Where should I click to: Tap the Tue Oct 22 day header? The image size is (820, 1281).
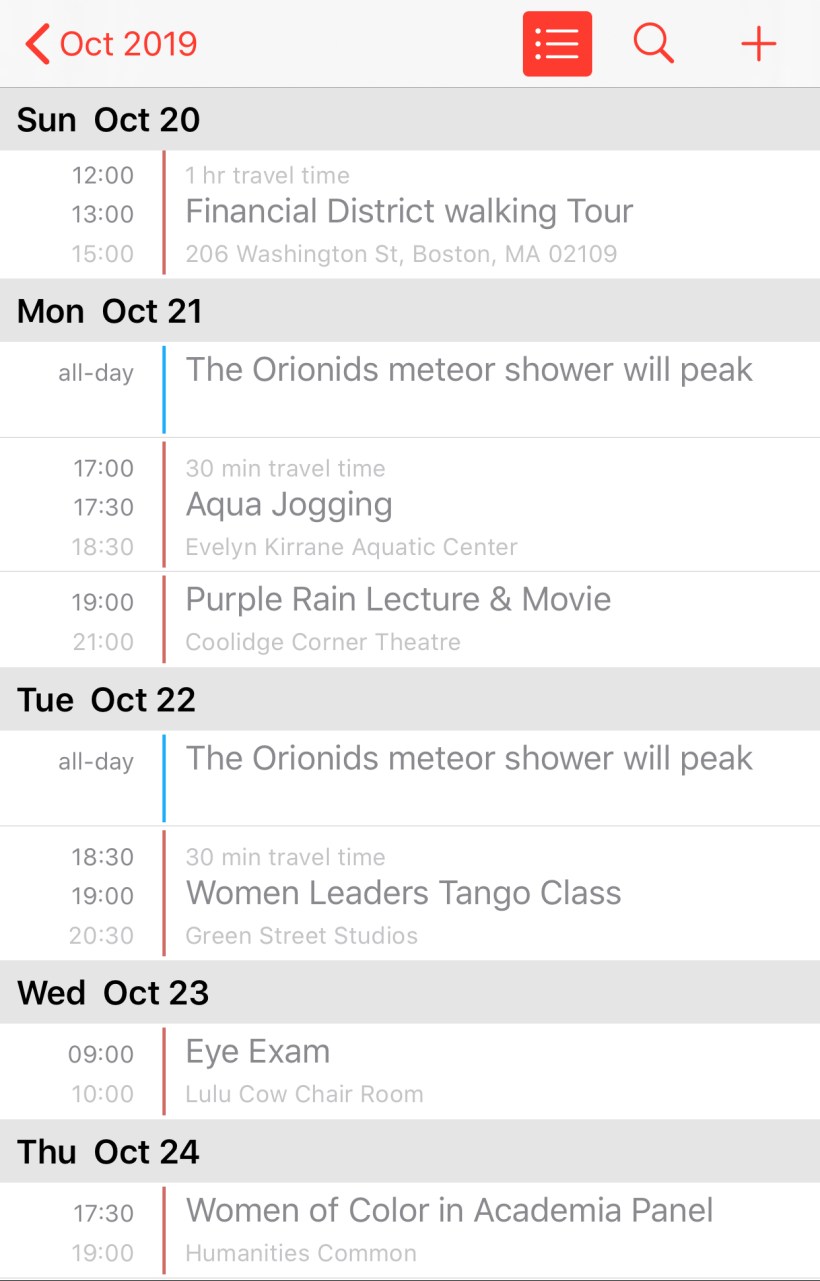click(104, 699)
